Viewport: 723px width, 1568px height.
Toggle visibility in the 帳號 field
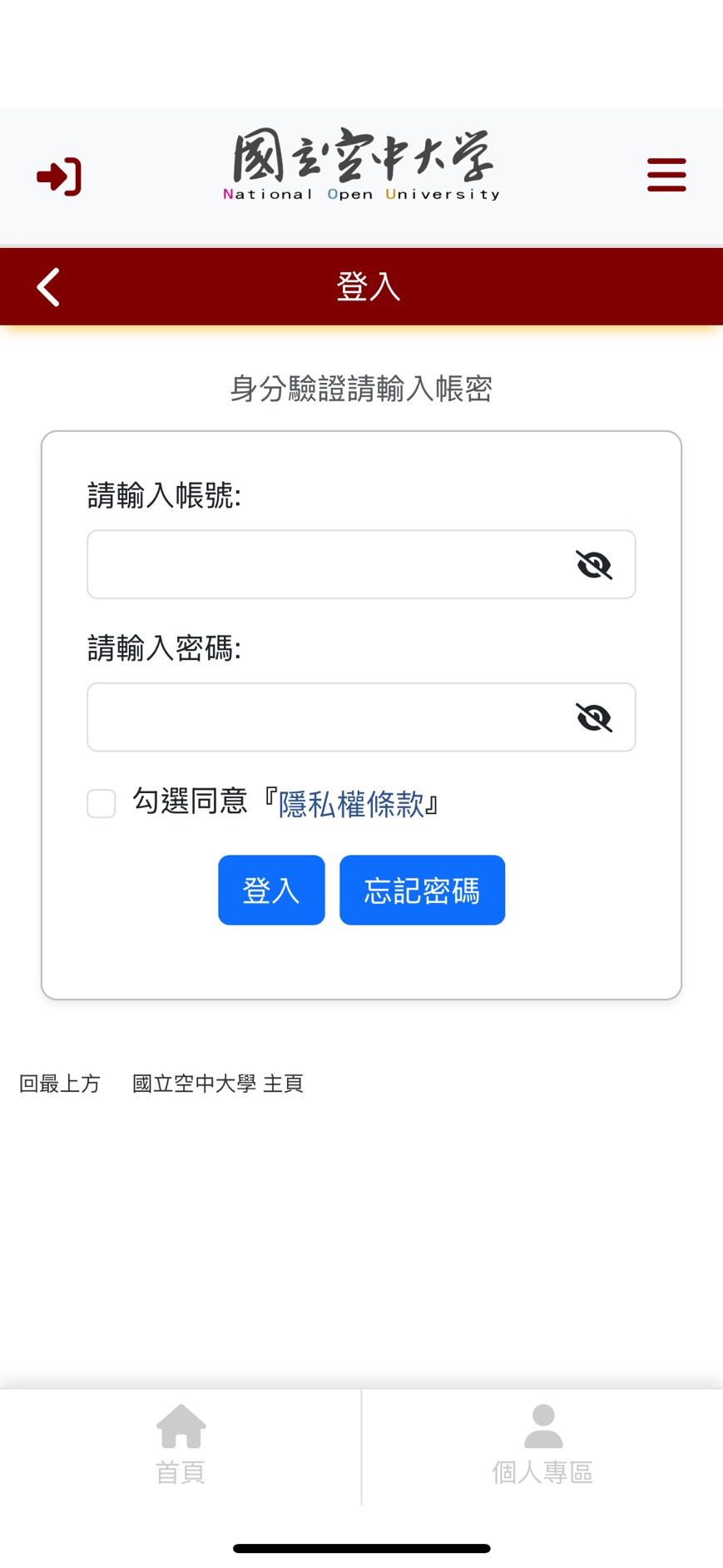click(x=594, y=565)
